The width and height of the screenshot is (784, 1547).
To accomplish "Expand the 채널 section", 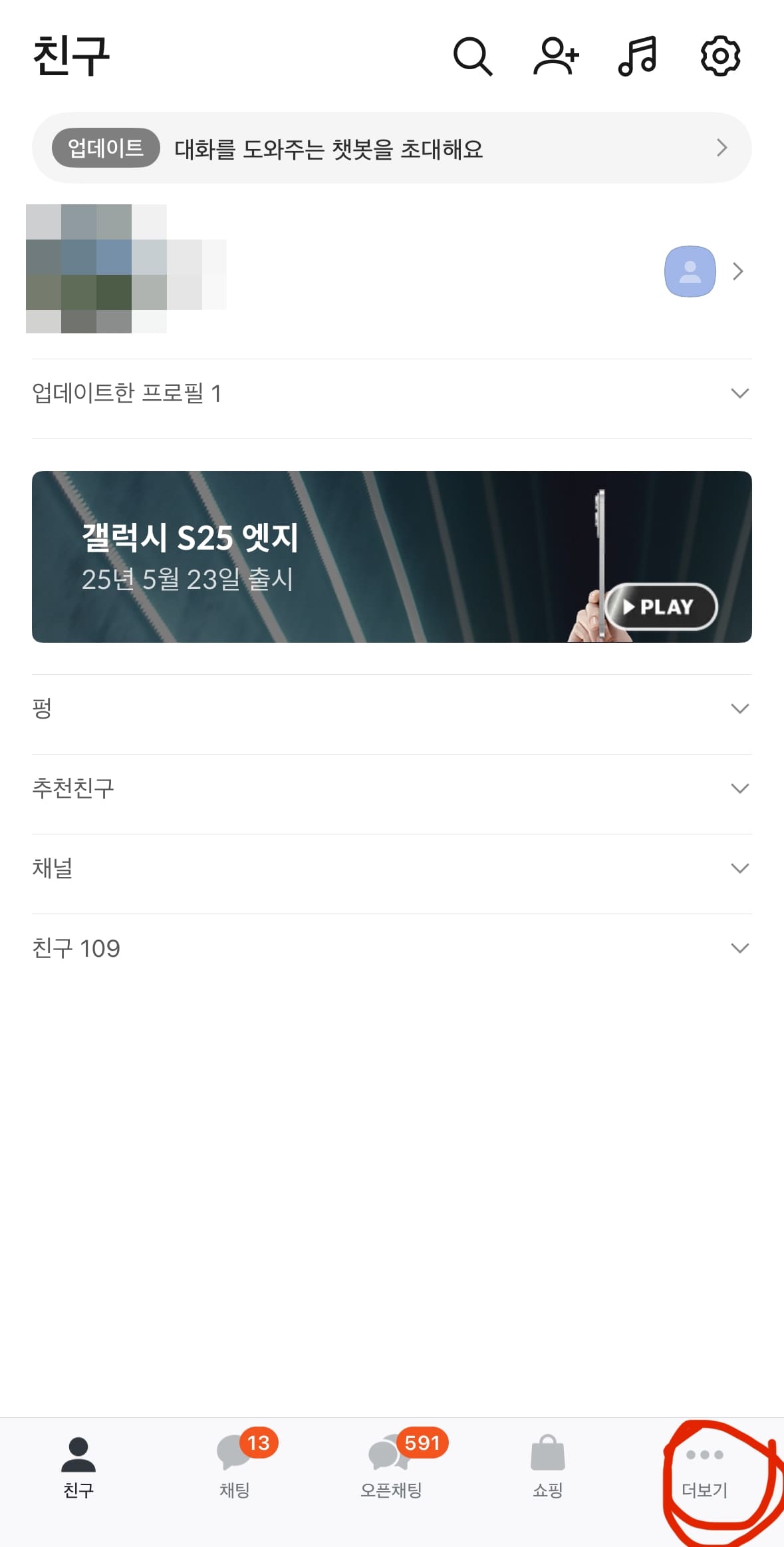I will coord(740,868).
